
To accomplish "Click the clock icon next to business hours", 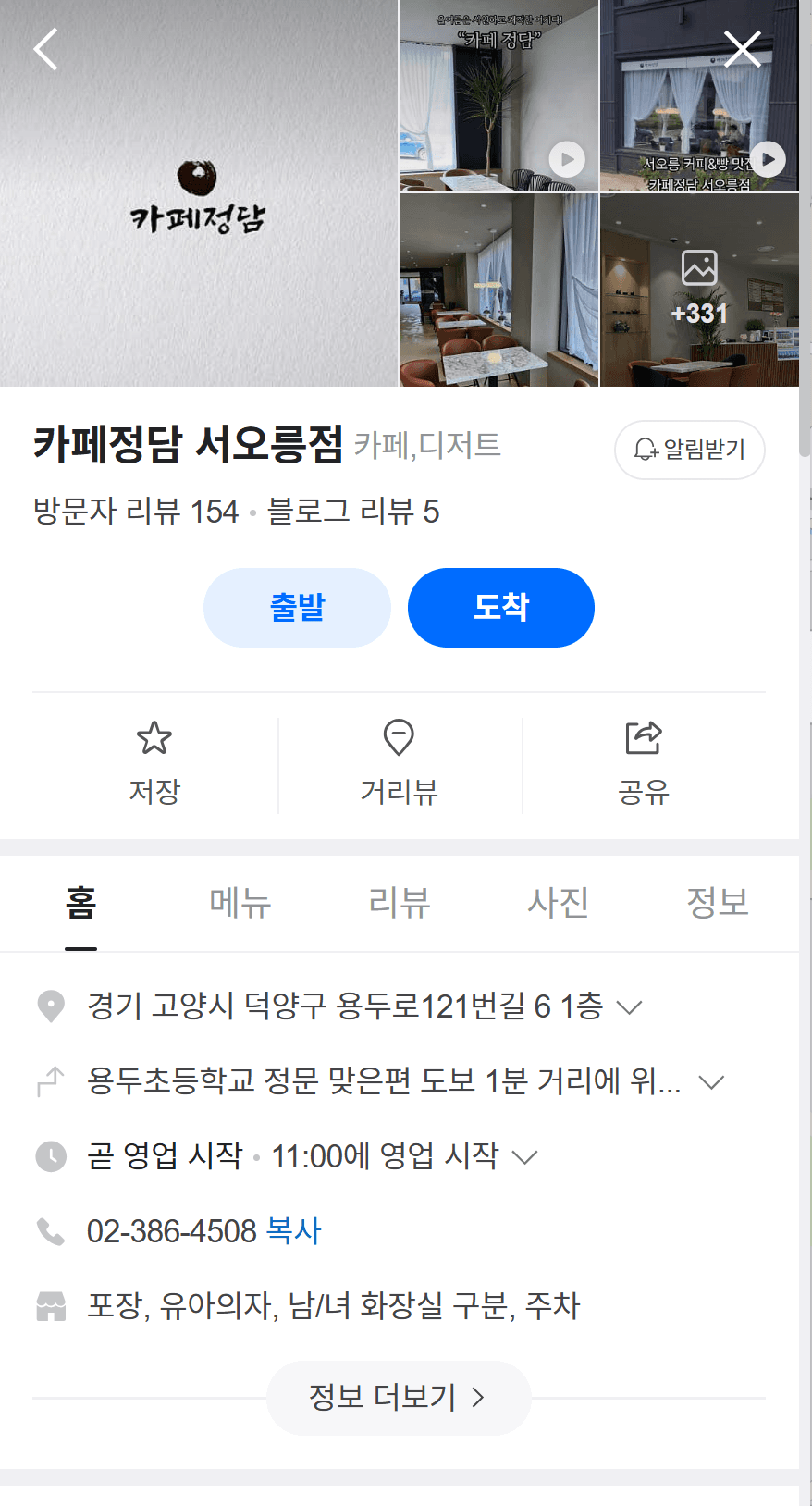I will pos(51,1155).
